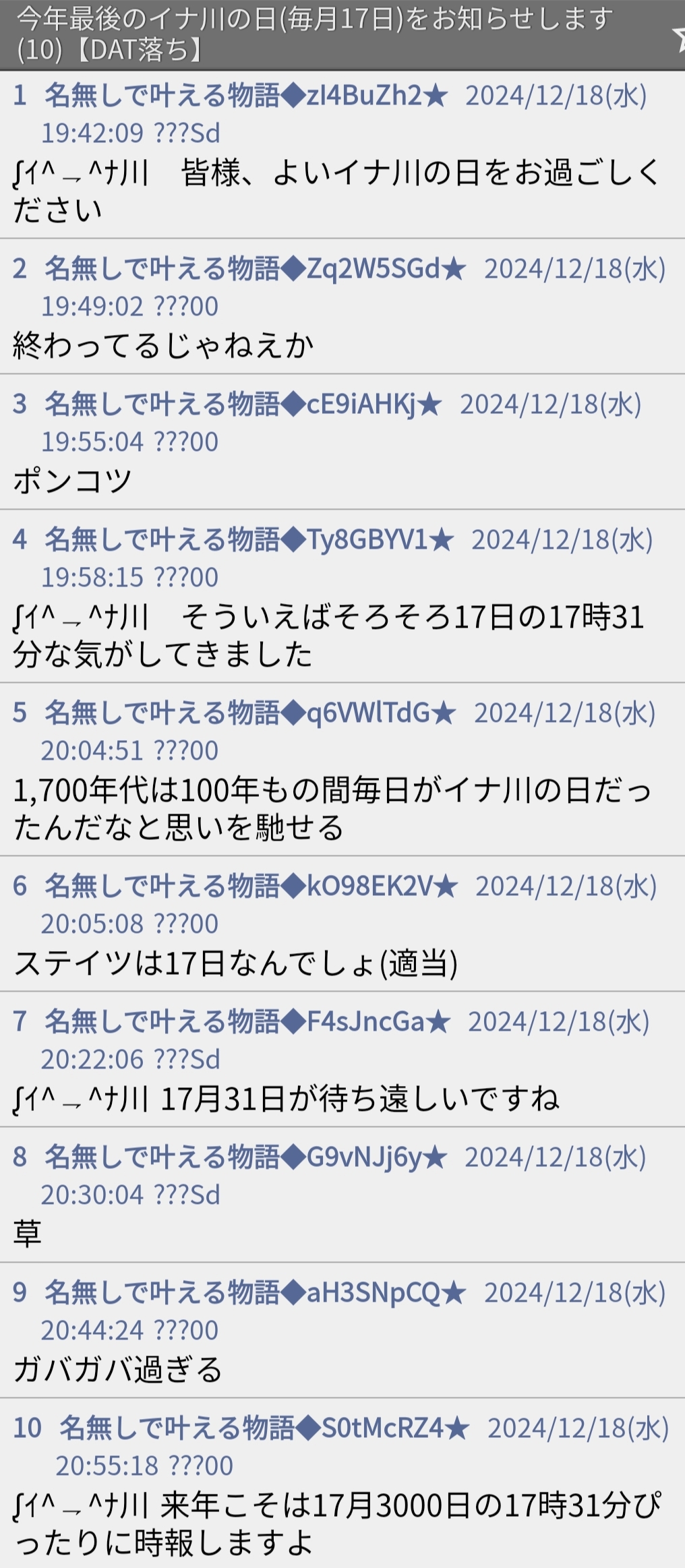This screenshot has width=685, height=1568.
Task: Open post number 6 menu
Action: [20, 886]
